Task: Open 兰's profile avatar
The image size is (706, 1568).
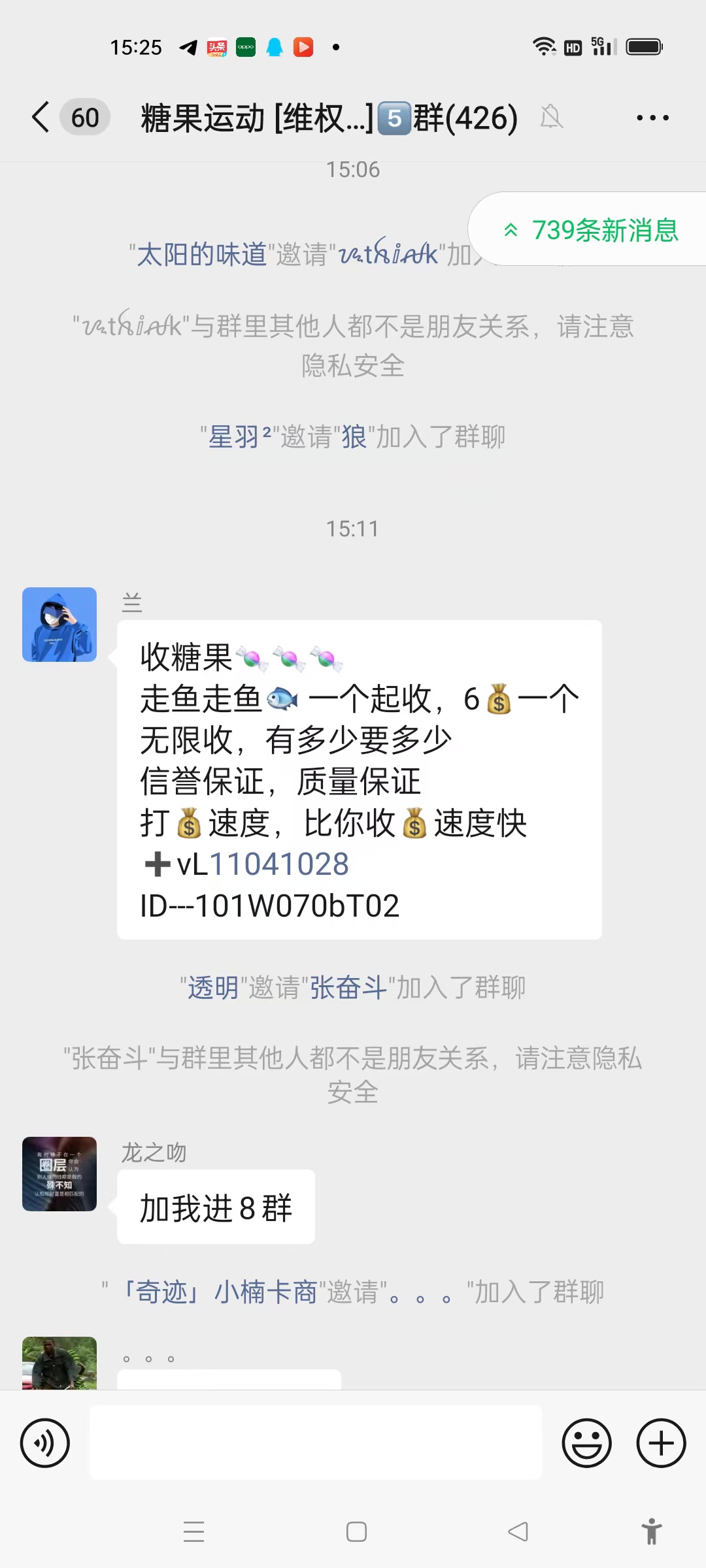Action: (x=59, y=625)
